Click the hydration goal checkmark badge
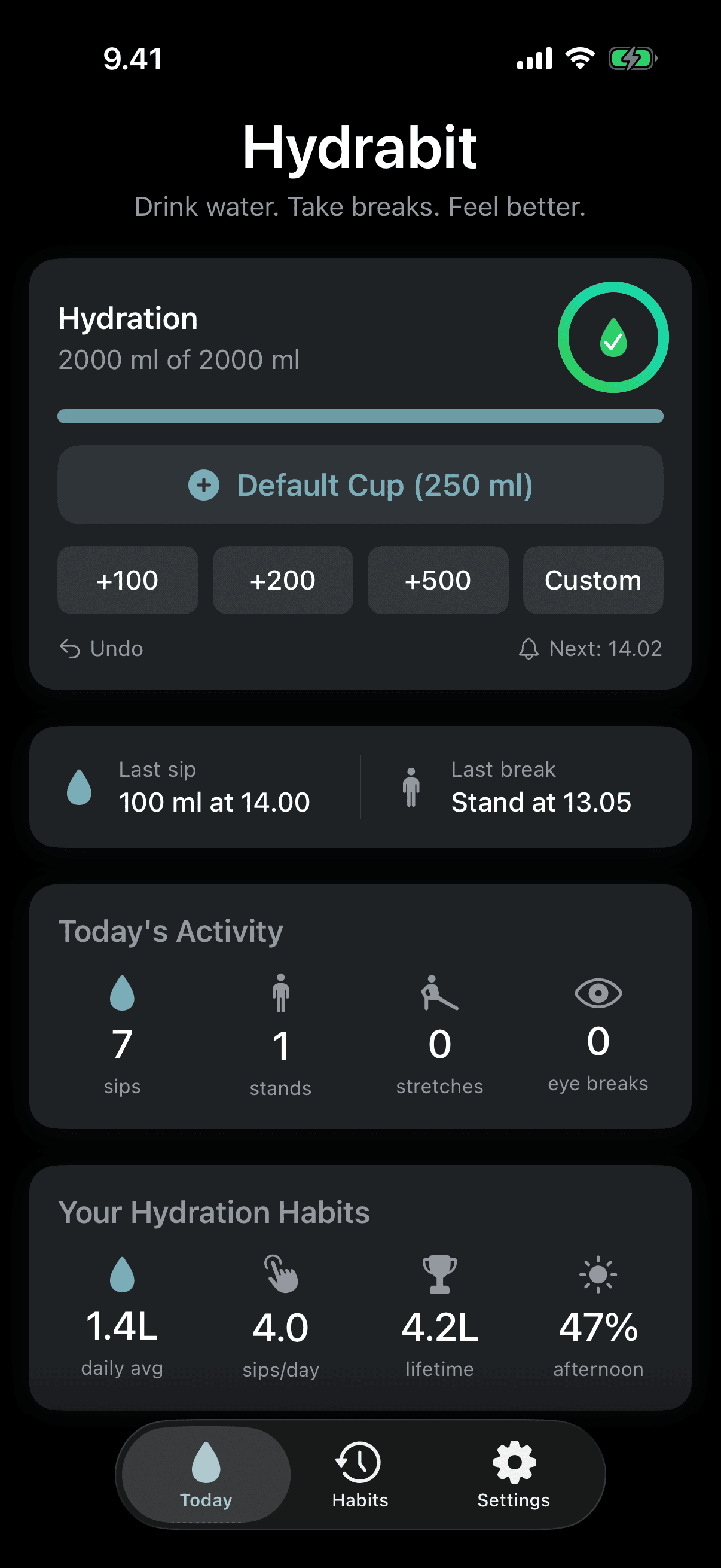 pyautogui.click(x=612, y=337)
